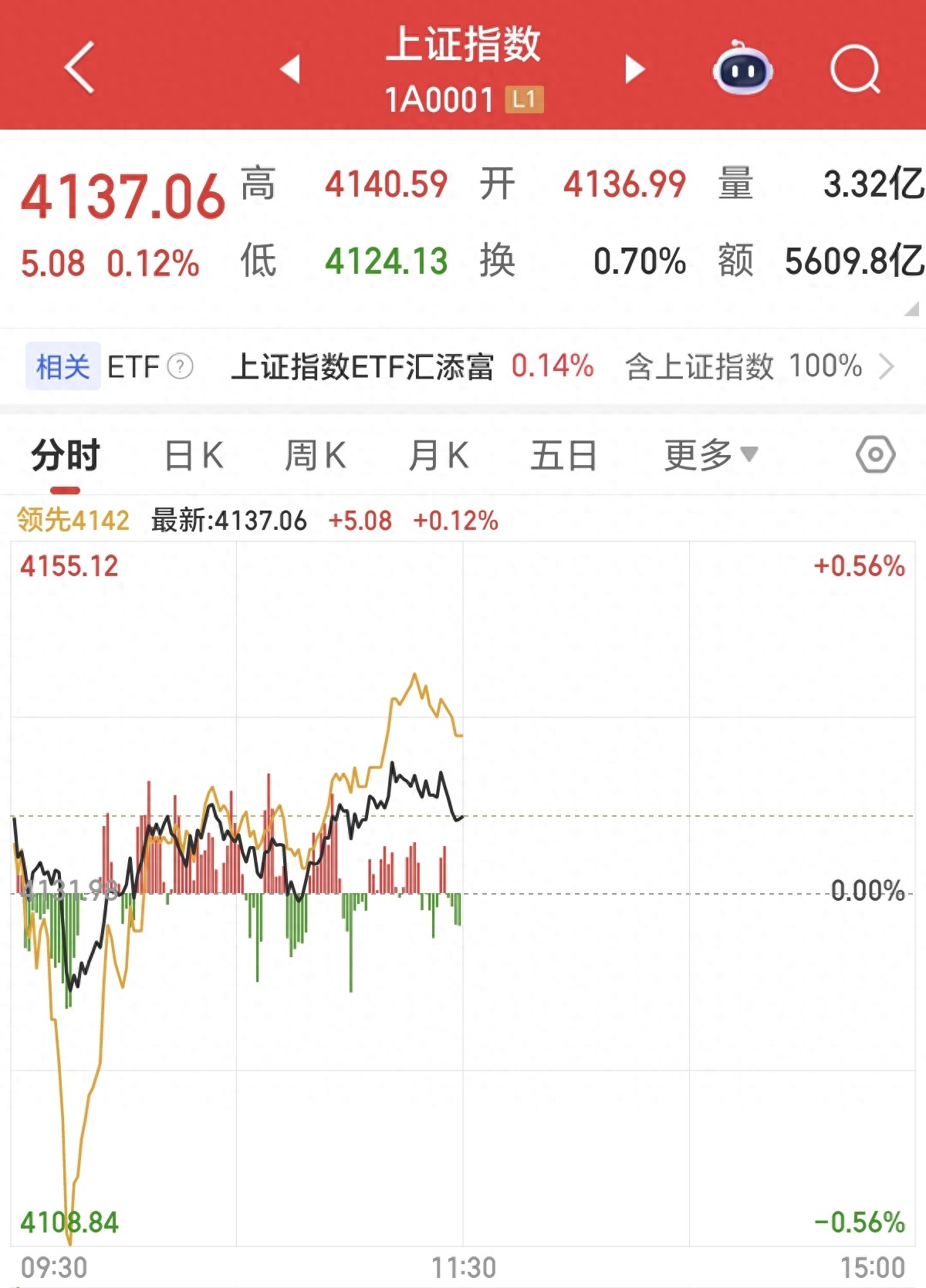Tap the 领先4142 indicator label
Viewport: 926px width, 1288px height.
(73, 521)
